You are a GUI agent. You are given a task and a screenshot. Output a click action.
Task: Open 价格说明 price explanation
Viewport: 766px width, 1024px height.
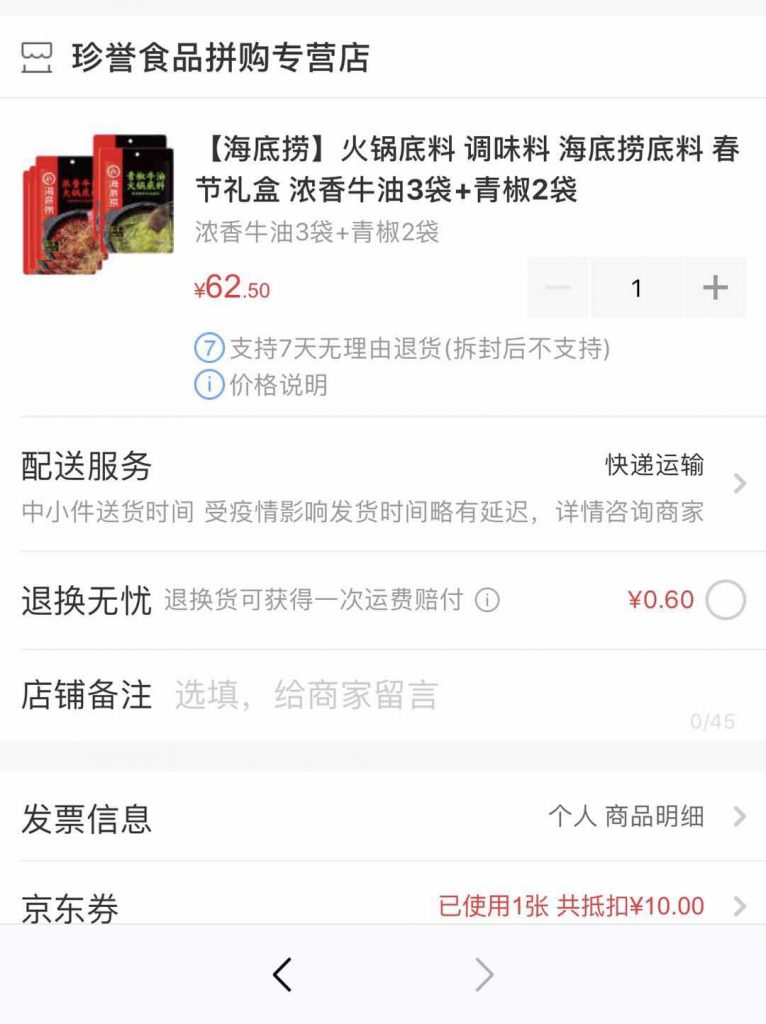(x=262, y=385)
